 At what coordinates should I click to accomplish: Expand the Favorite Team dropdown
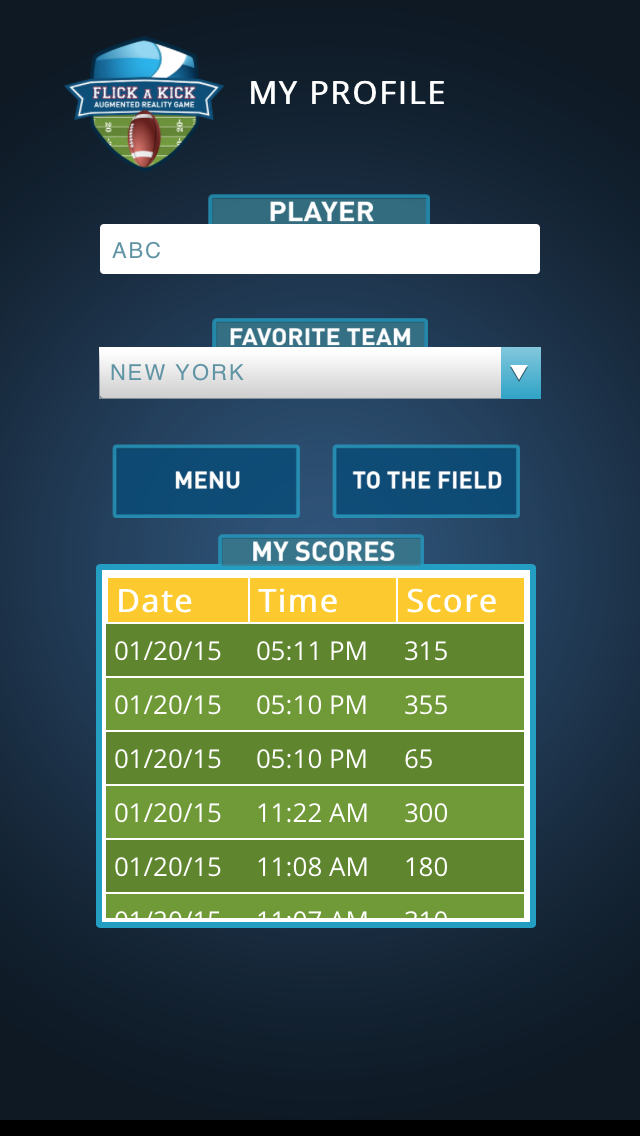320,372
